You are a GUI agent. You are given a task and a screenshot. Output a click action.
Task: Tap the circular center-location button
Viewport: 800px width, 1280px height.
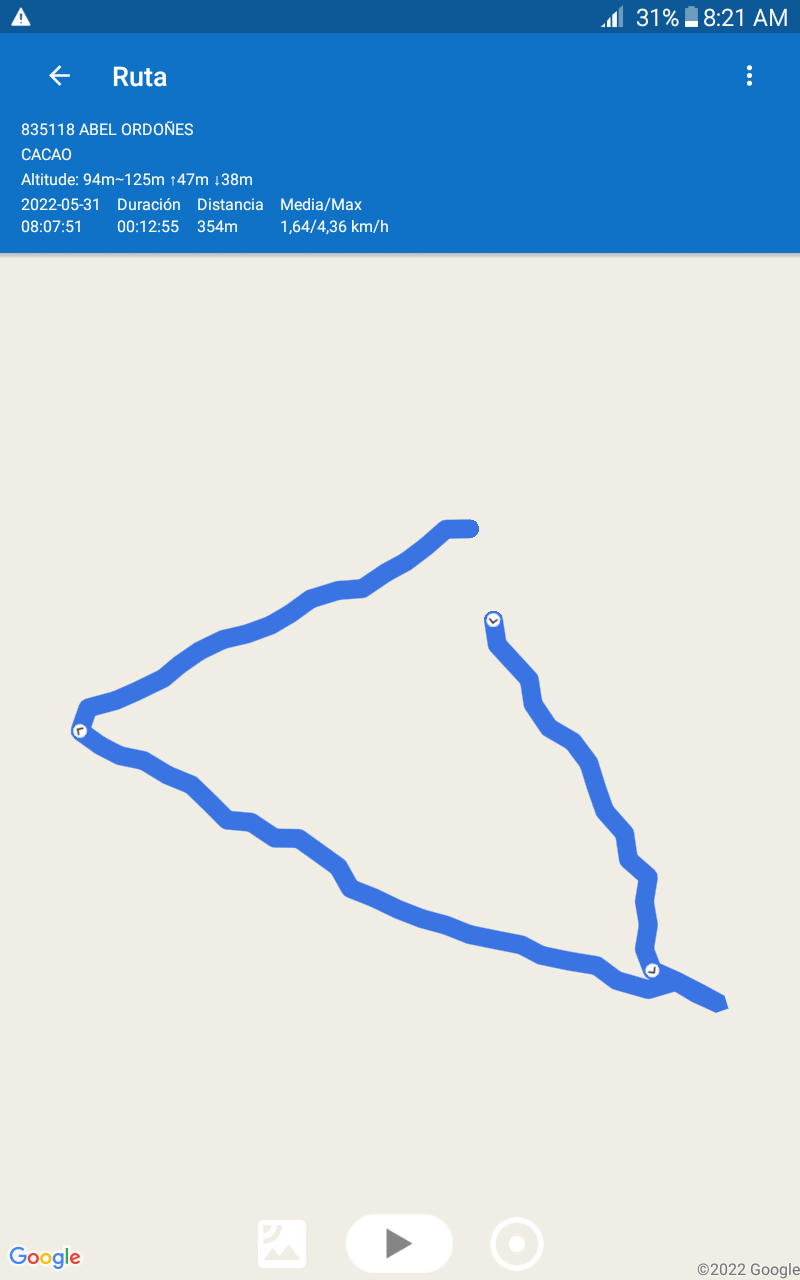[x=517, y=1244]
